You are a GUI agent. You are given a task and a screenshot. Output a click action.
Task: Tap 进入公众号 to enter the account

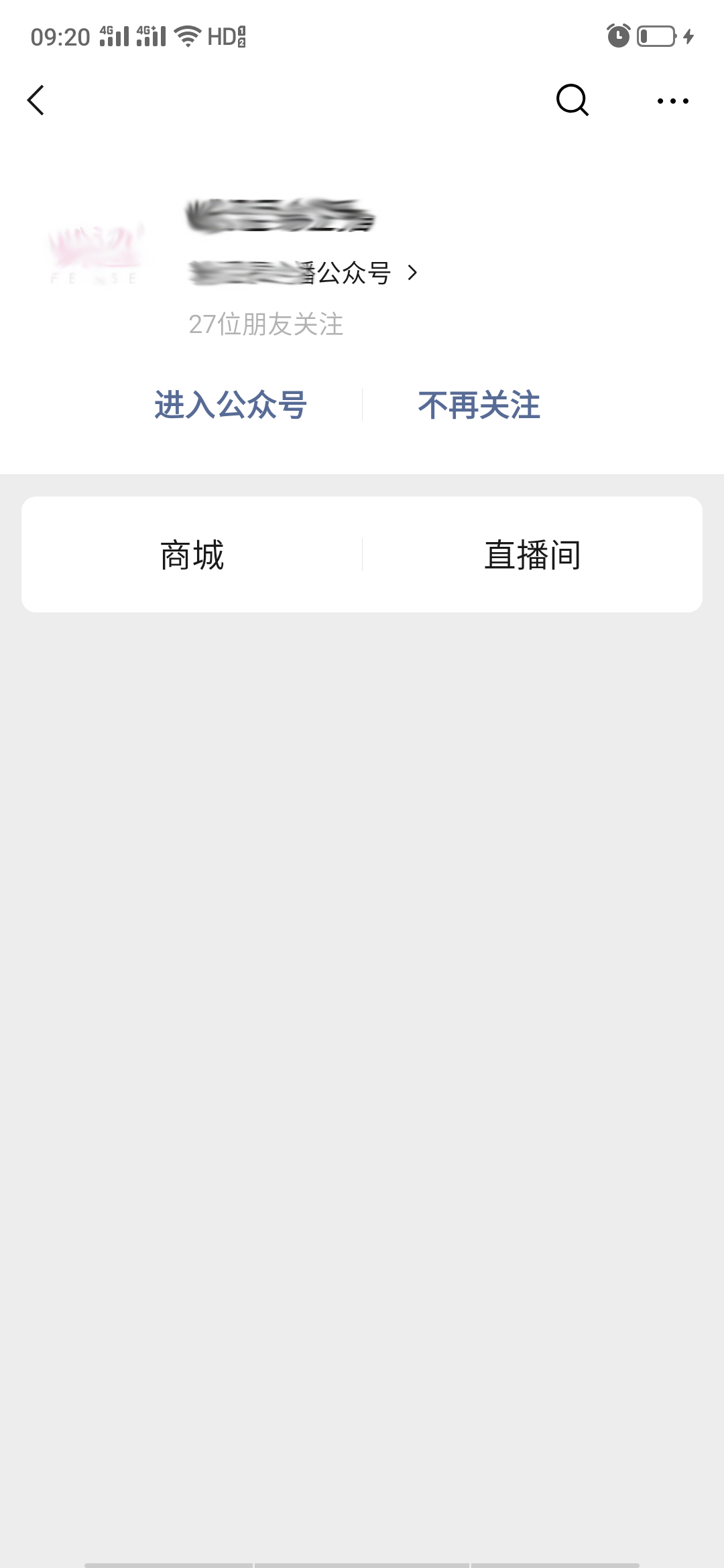point(231,405)
